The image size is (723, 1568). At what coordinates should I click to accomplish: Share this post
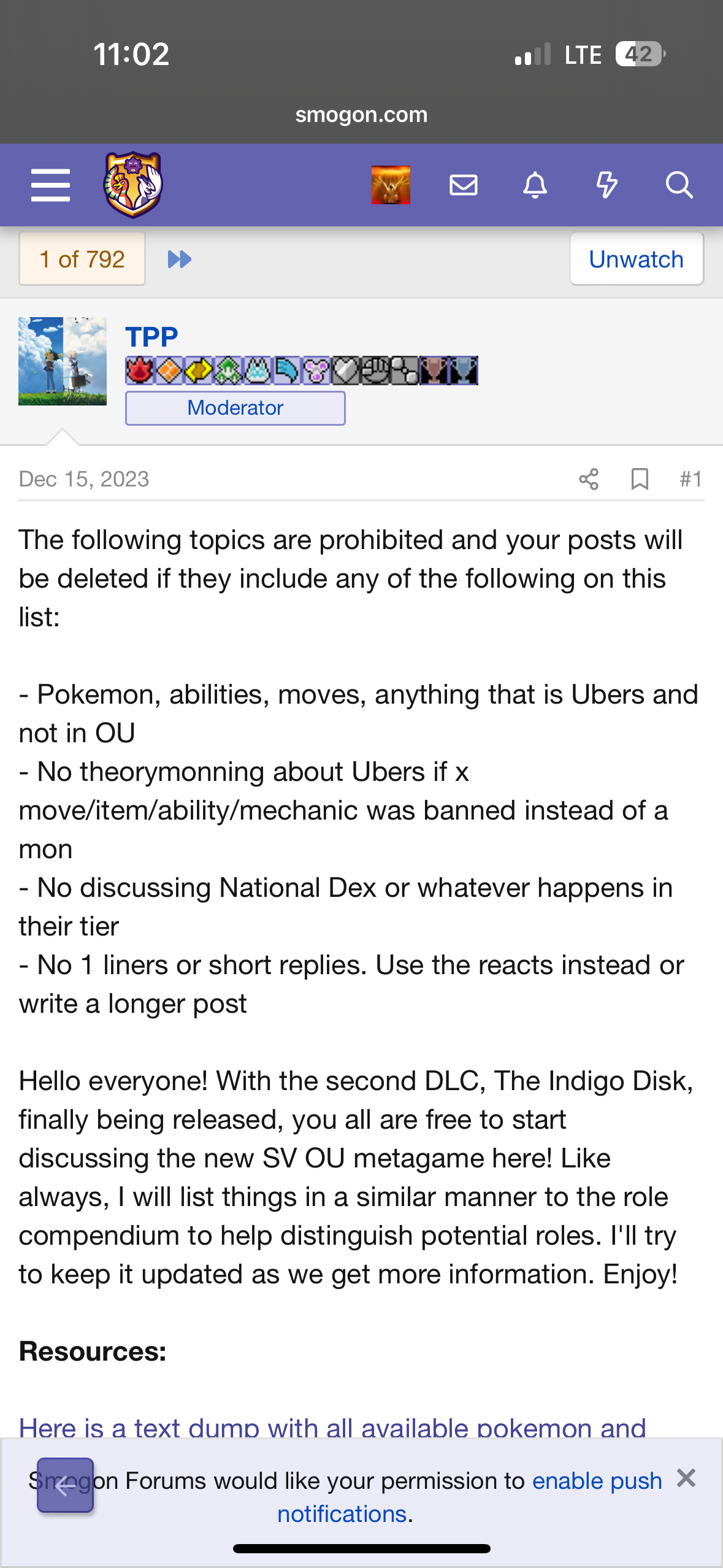tap(589, 479)
